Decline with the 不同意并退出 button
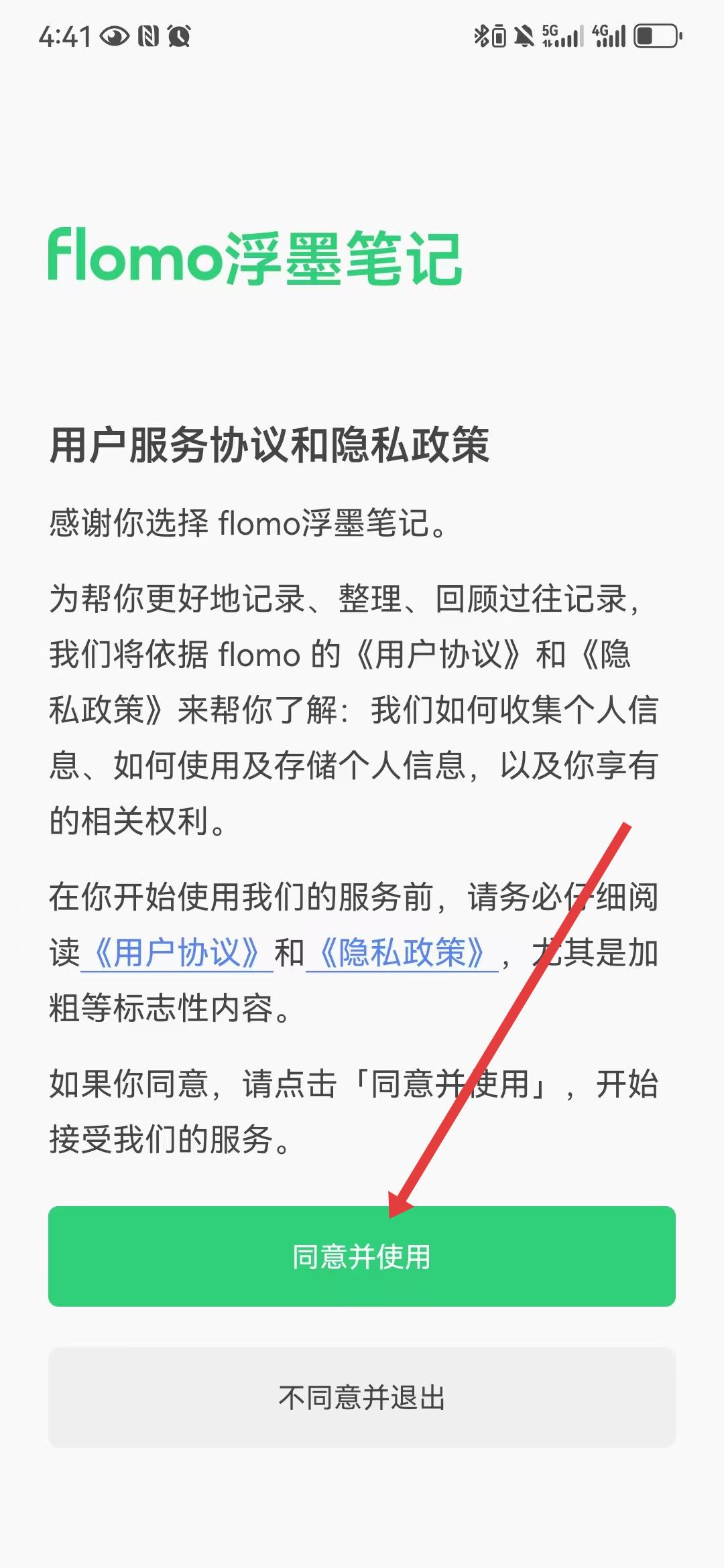The width and height of the screenshot is (724, 1568). [x=362, y=1397]
